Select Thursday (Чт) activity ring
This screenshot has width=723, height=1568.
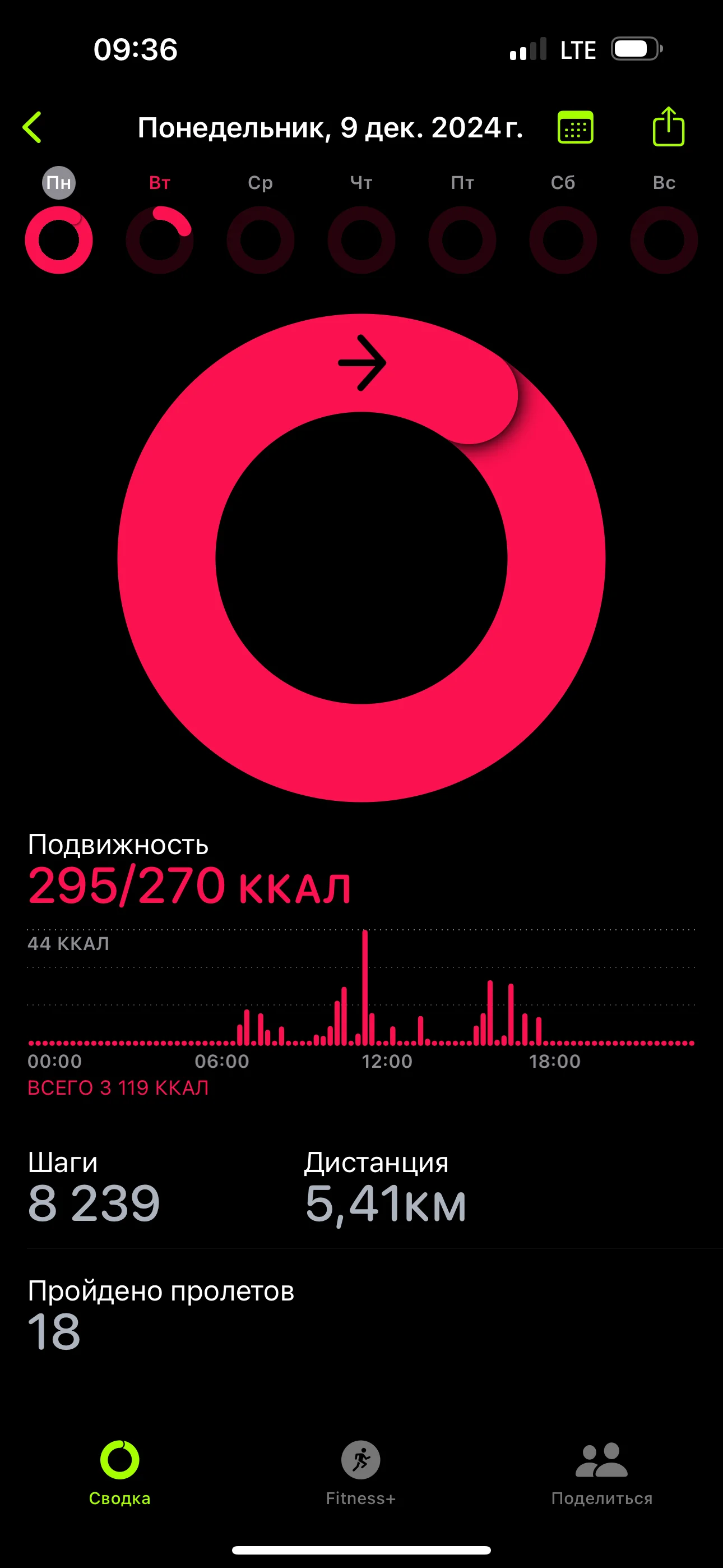(361, 239)
